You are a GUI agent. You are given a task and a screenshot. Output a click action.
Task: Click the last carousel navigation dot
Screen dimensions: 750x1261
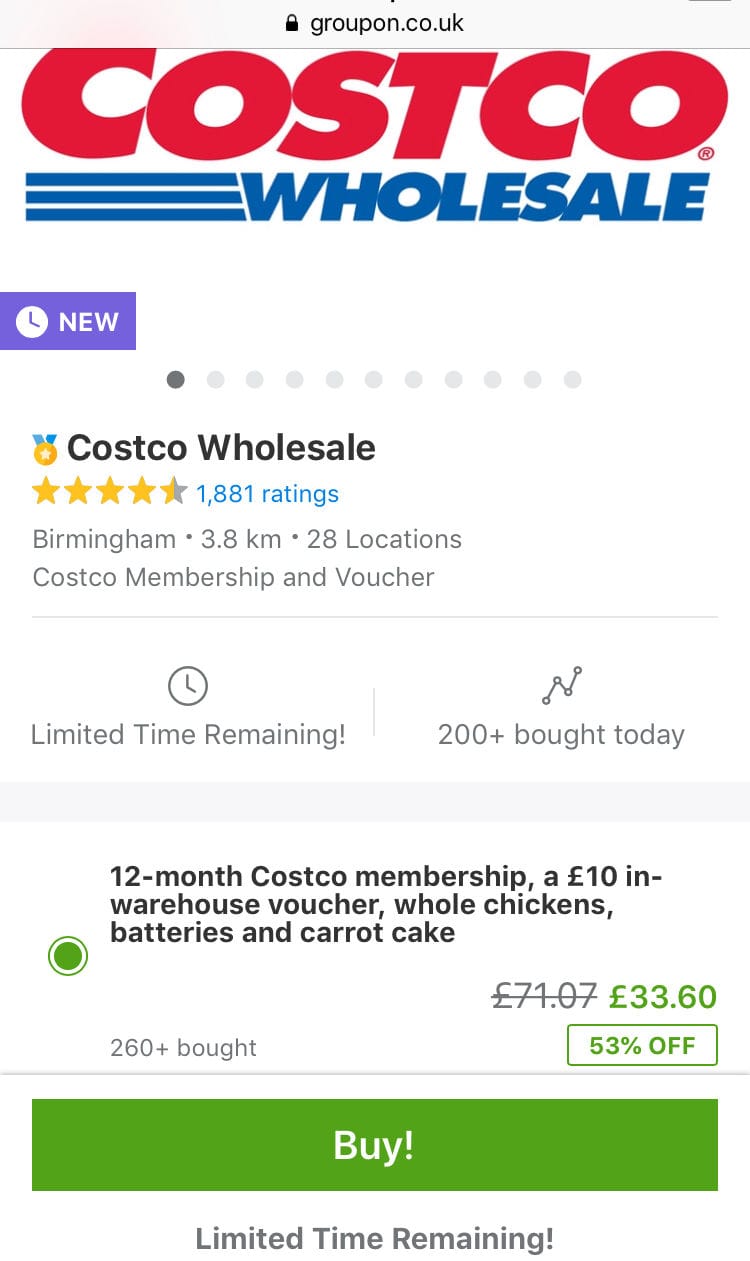tap(572, 379)
